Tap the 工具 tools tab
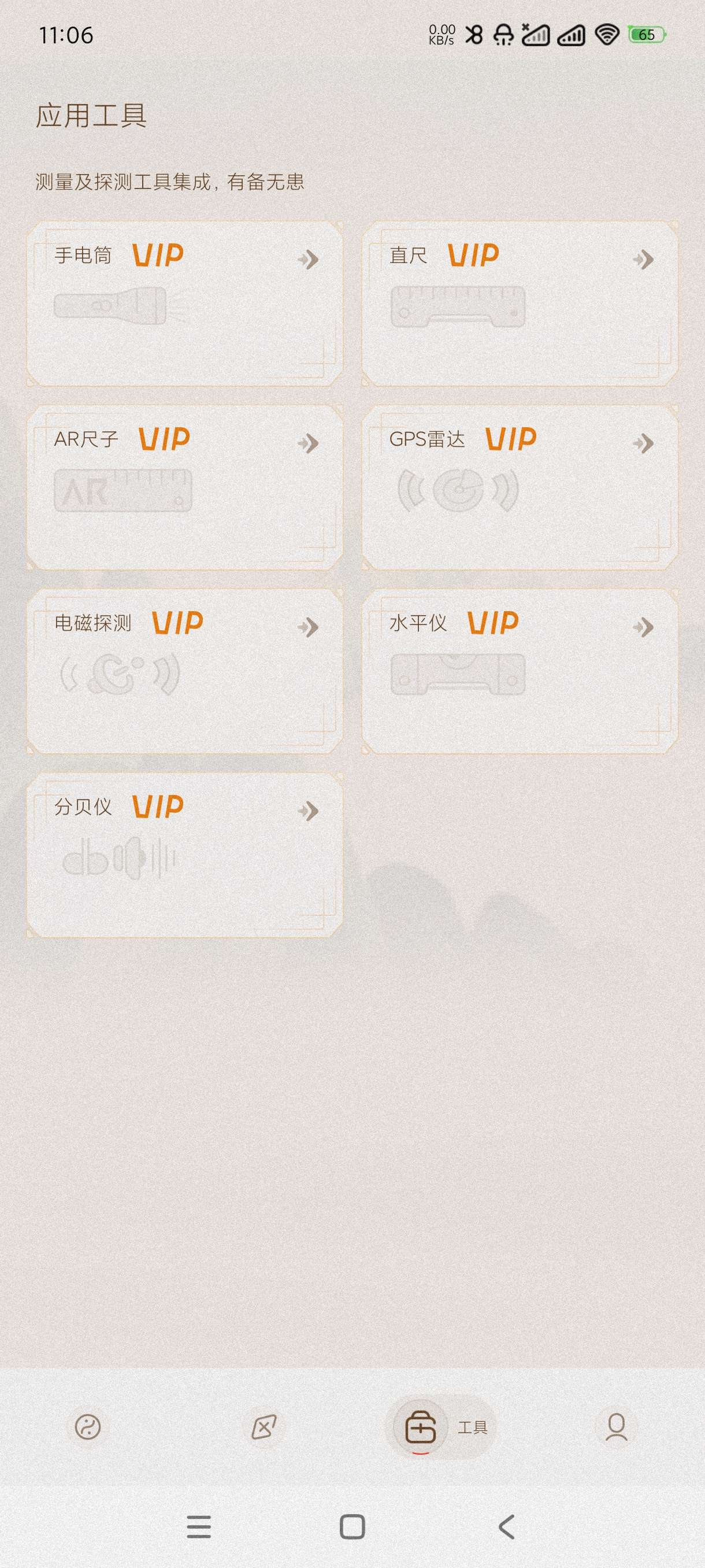The height and width of the screenshot is (1568, 705). click(x=440, y=1427)
